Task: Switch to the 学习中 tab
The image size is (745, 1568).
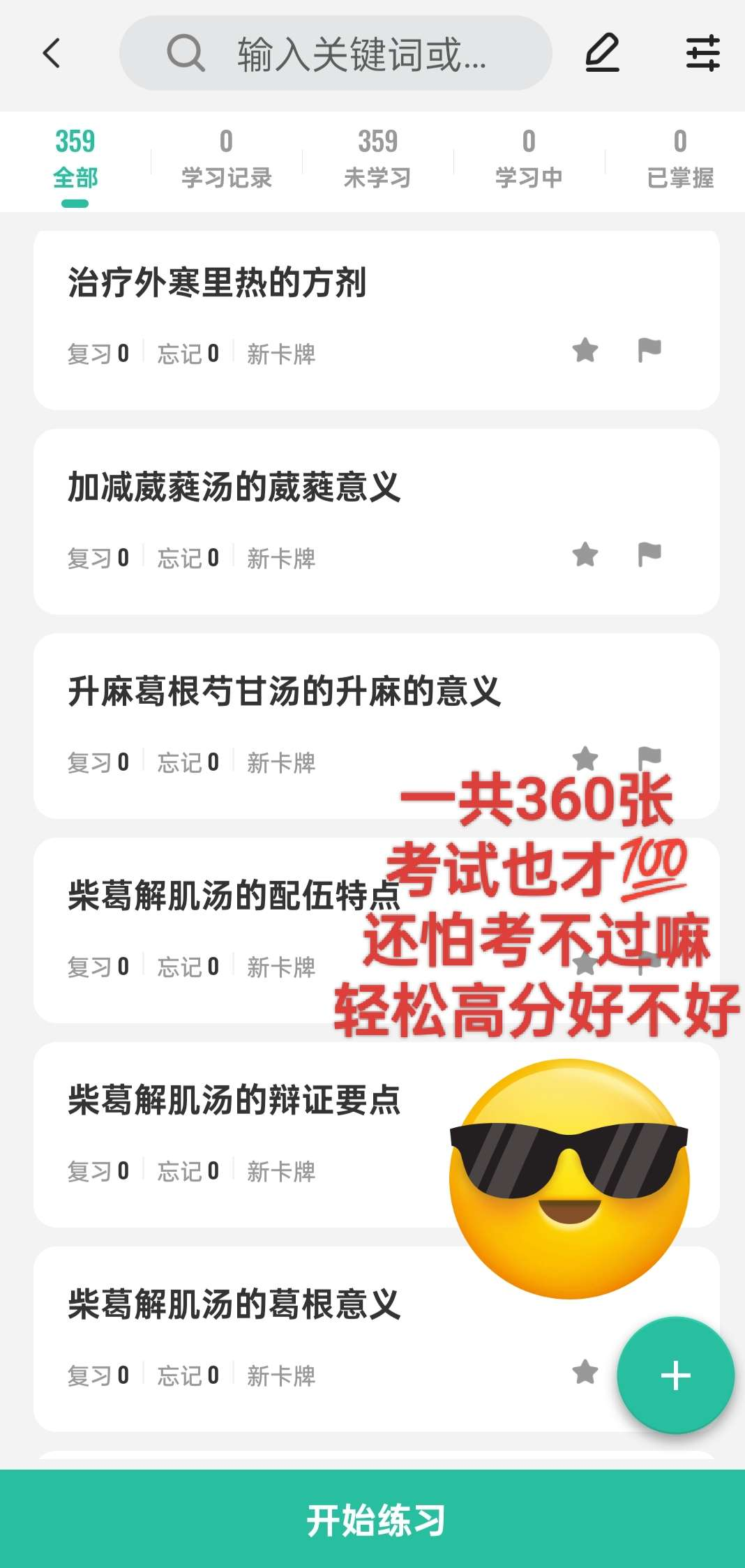Action: (x=529, y=160)
